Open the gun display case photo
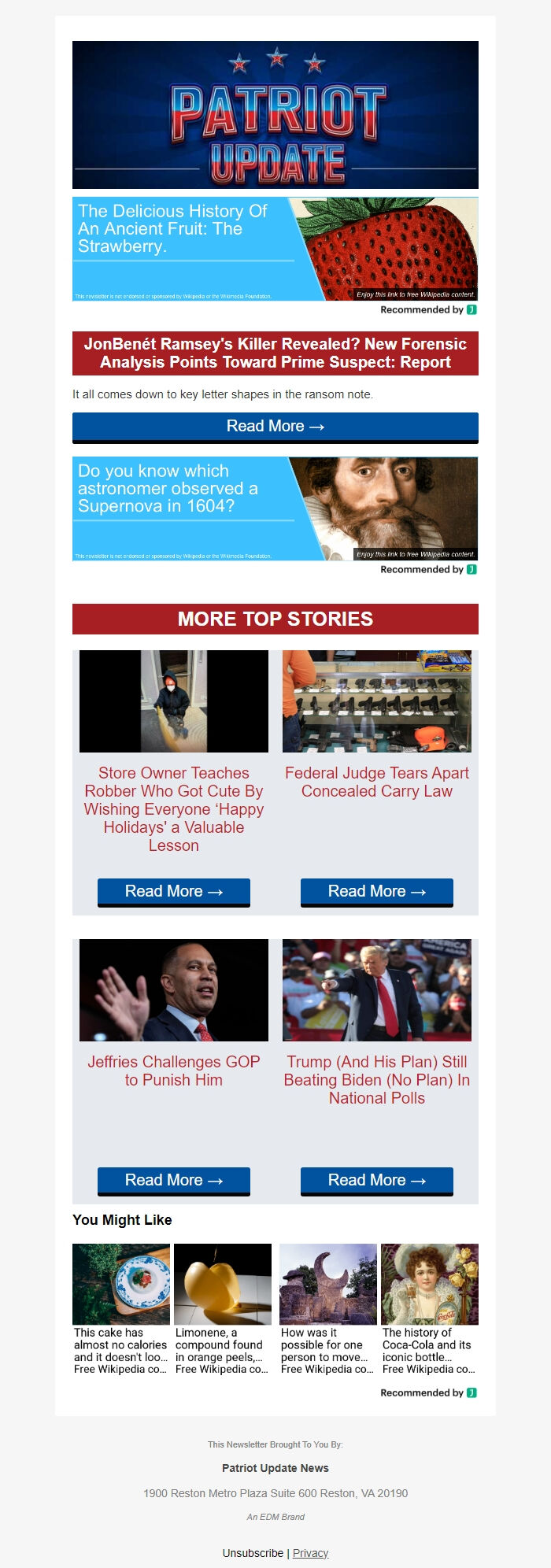Image resolution: width=551 pixels, height=1568 pixels. coord(376,701)
